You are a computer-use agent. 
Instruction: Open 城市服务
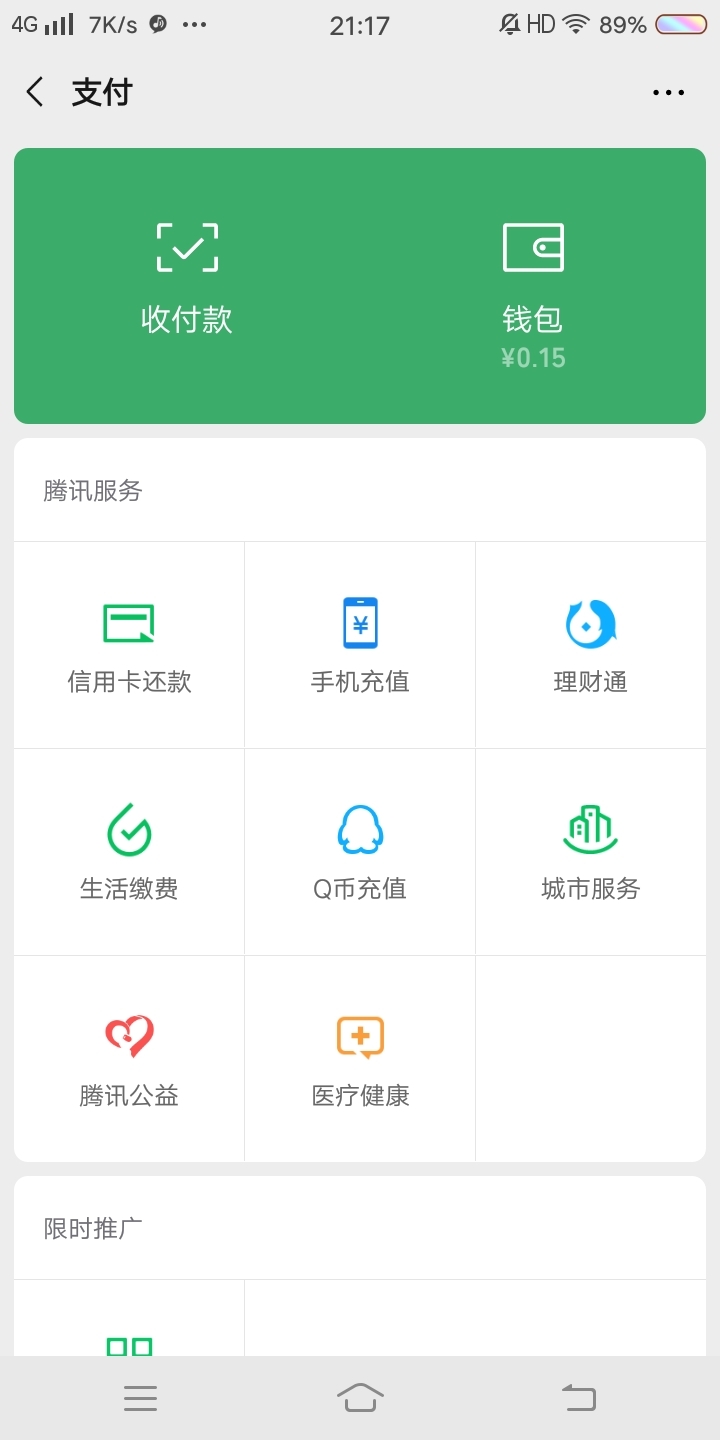pos(591,852)
